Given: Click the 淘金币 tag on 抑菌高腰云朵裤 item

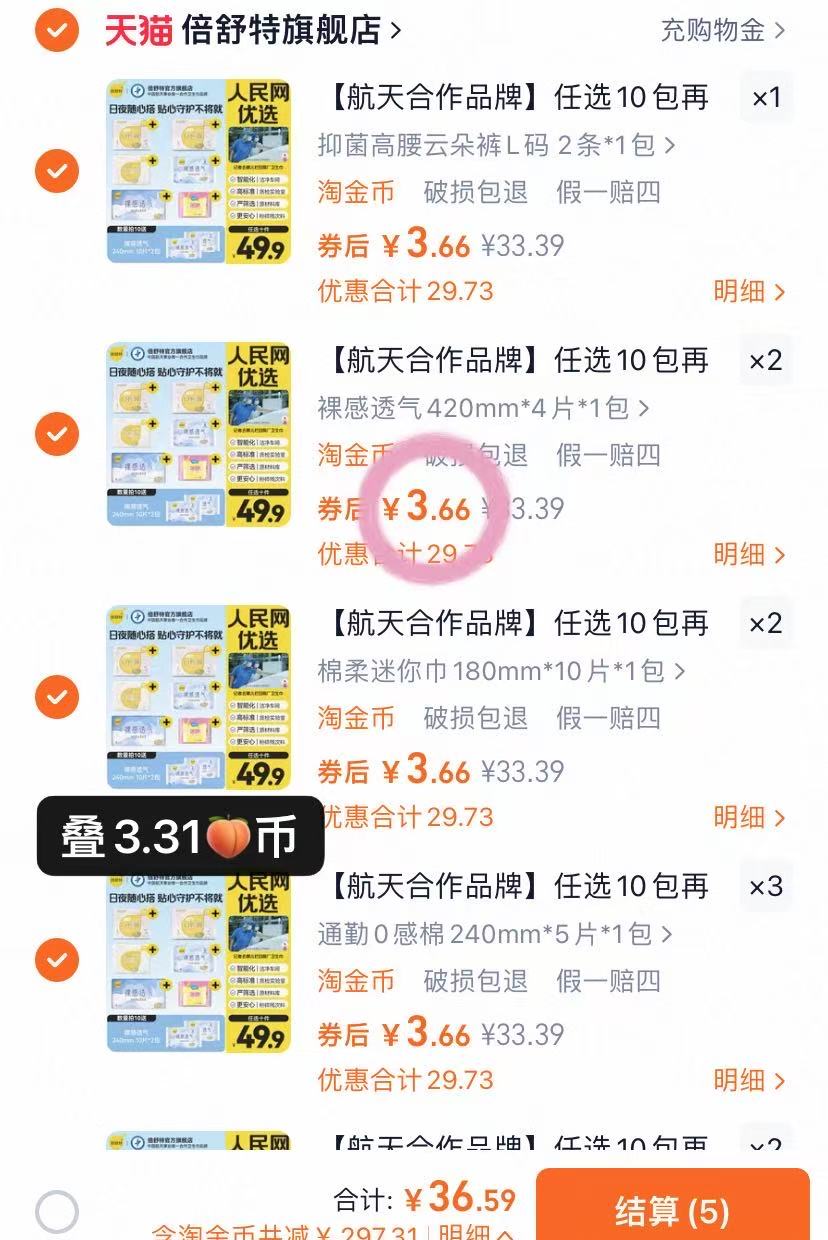Looking at the screenshot, I should (x=355, y=193).
